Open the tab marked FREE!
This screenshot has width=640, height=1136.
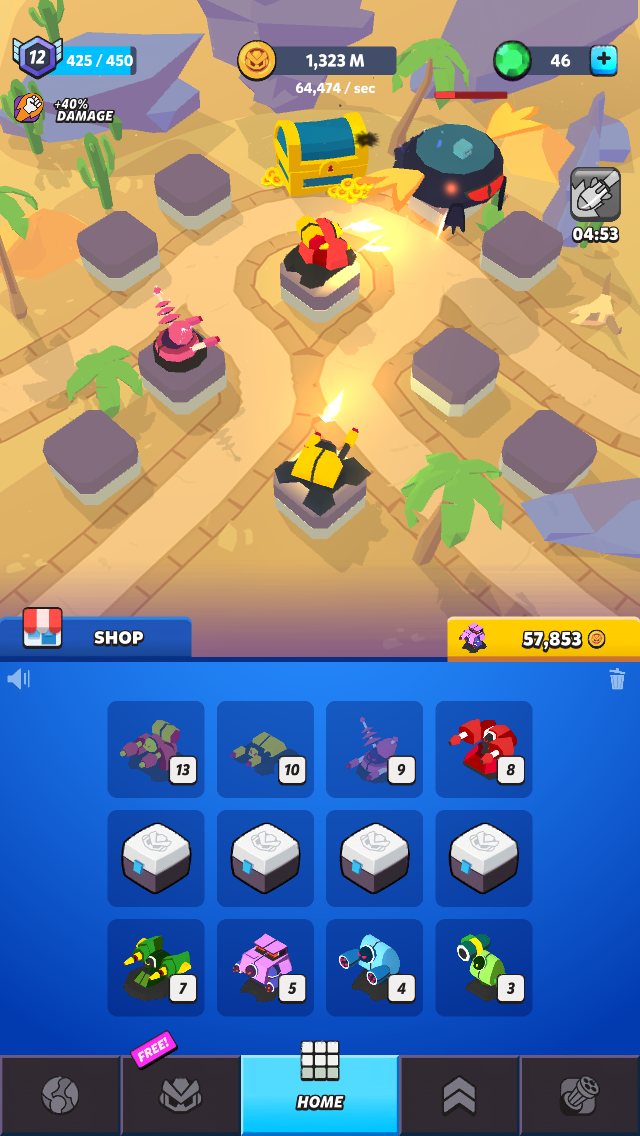pos(180,1095)
